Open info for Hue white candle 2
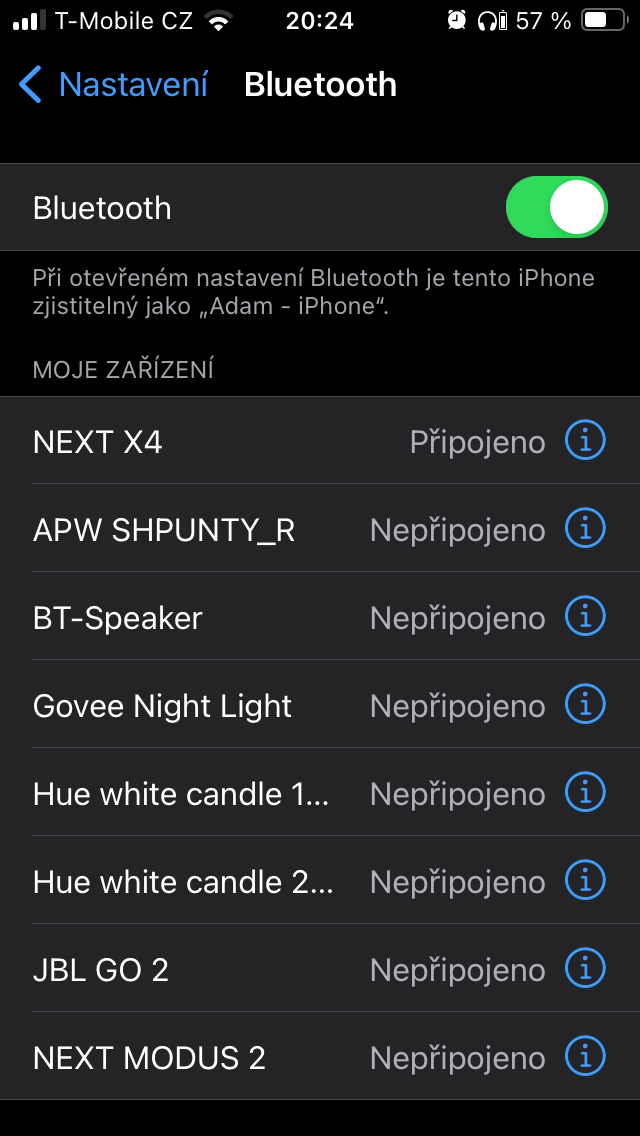Screen dimensions: 640x1136 click(585, 881)
